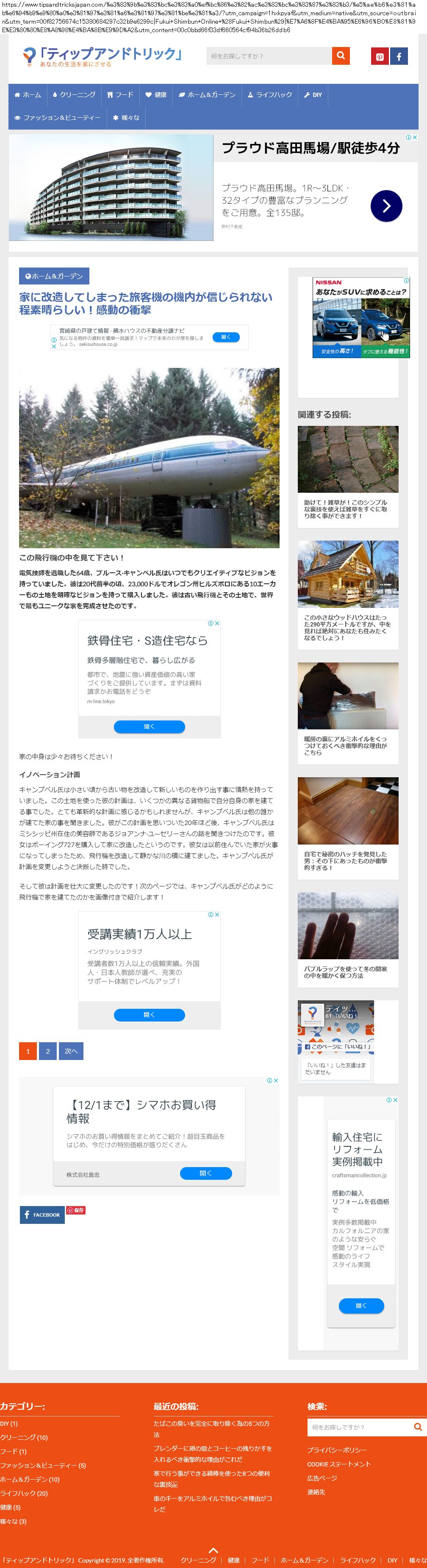Viewport: 427px width, 1568px height.
Task: Open the プライバシーポリシー footer link
Action: 337,1450
